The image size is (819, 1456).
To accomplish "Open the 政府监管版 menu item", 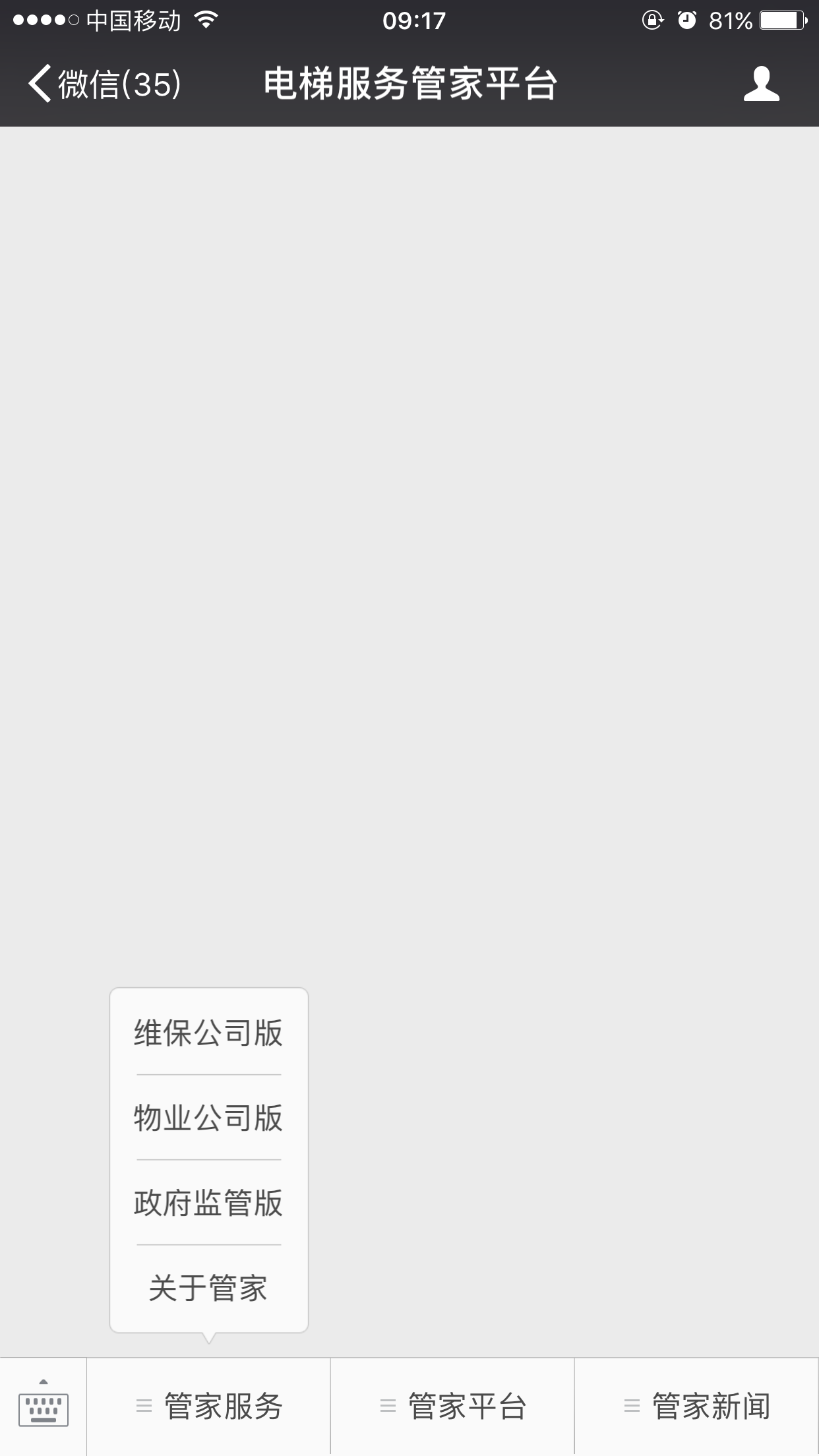I will [x=208, y=1203].
